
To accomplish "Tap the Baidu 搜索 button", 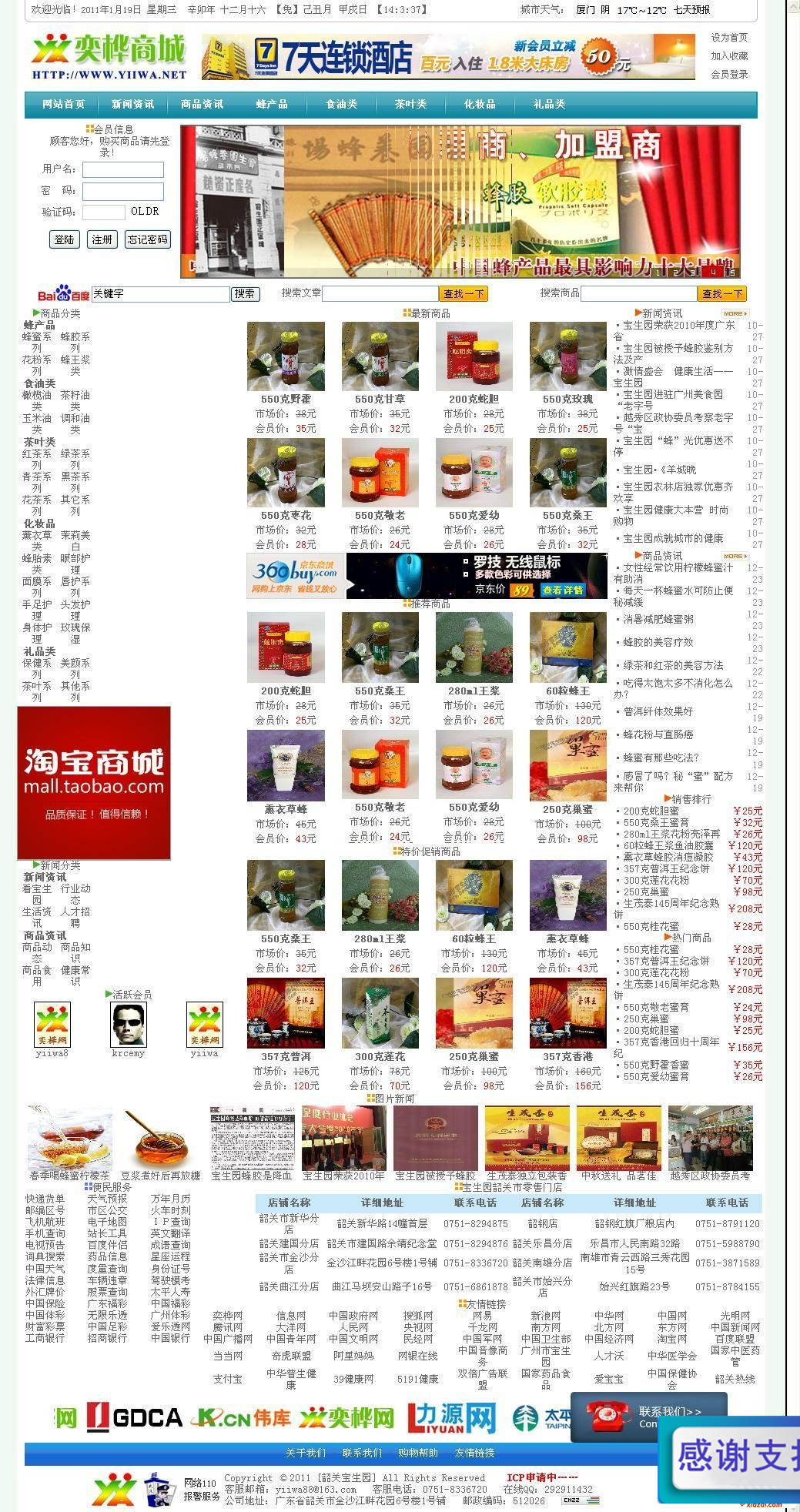I will tap(246, 294).
